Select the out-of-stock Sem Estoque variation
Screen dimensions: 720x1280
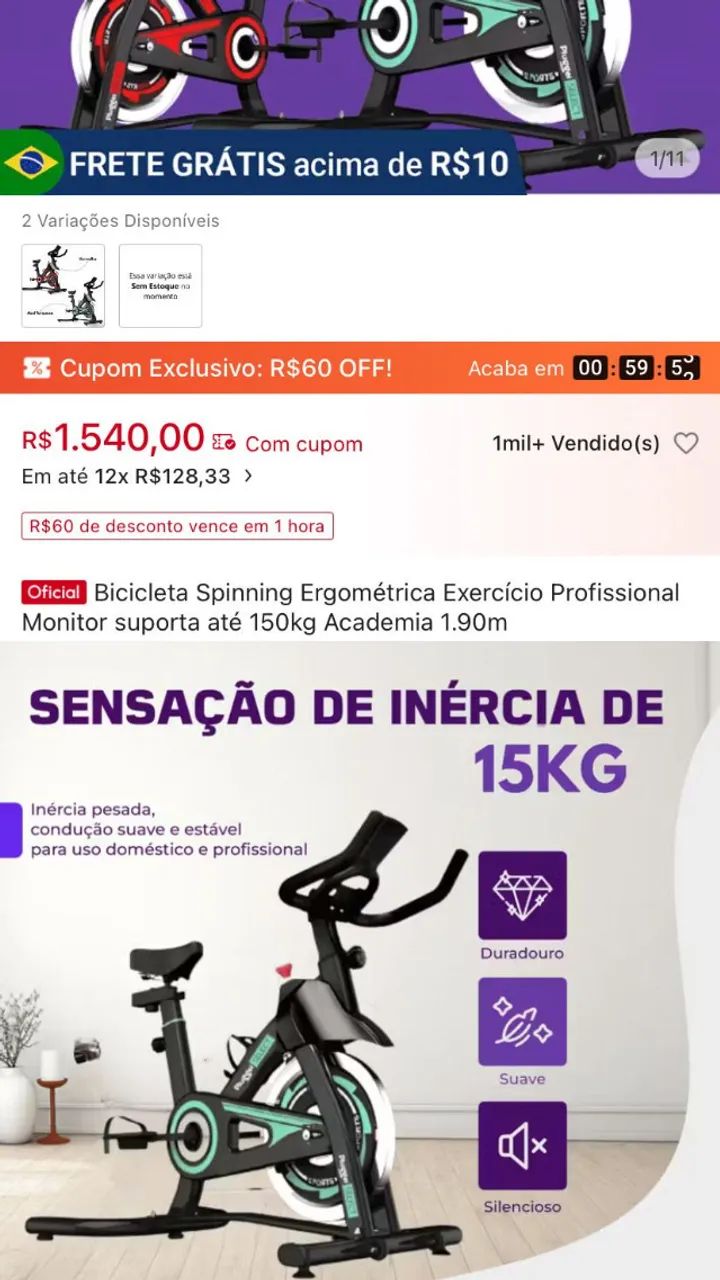[x=161, y=286]
